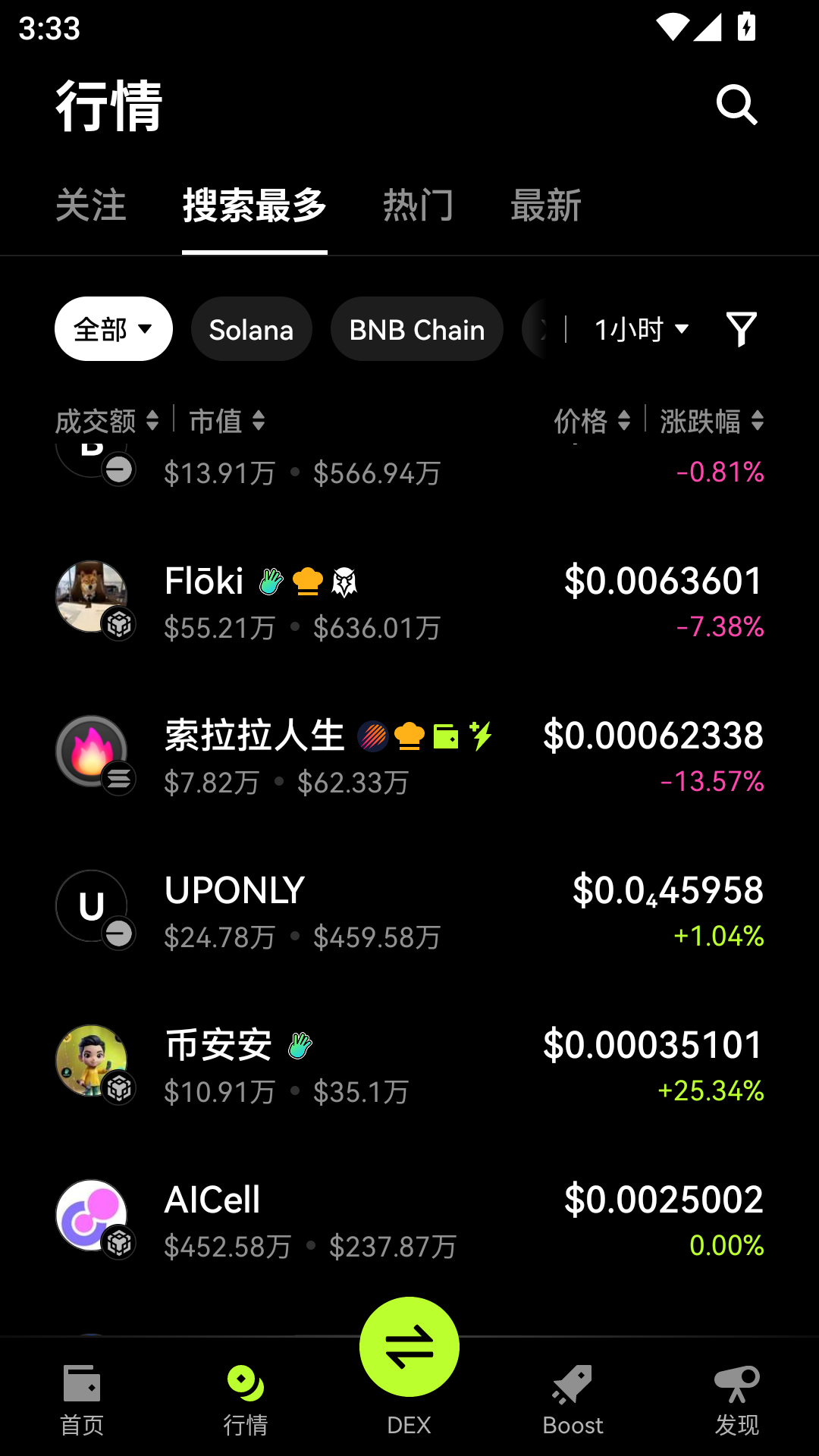Toggle the 市值 sort arrows

pyautogui.click(x=225, y=422)
